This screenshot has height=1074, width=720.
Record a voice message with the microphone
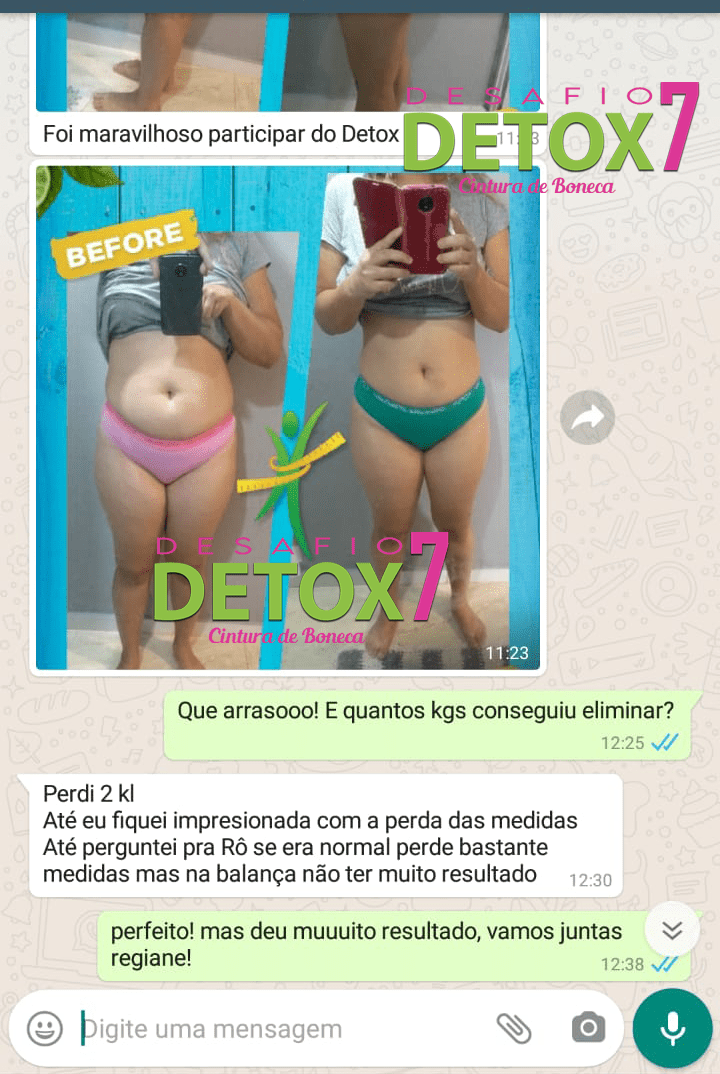click(x=672, y=1028)
